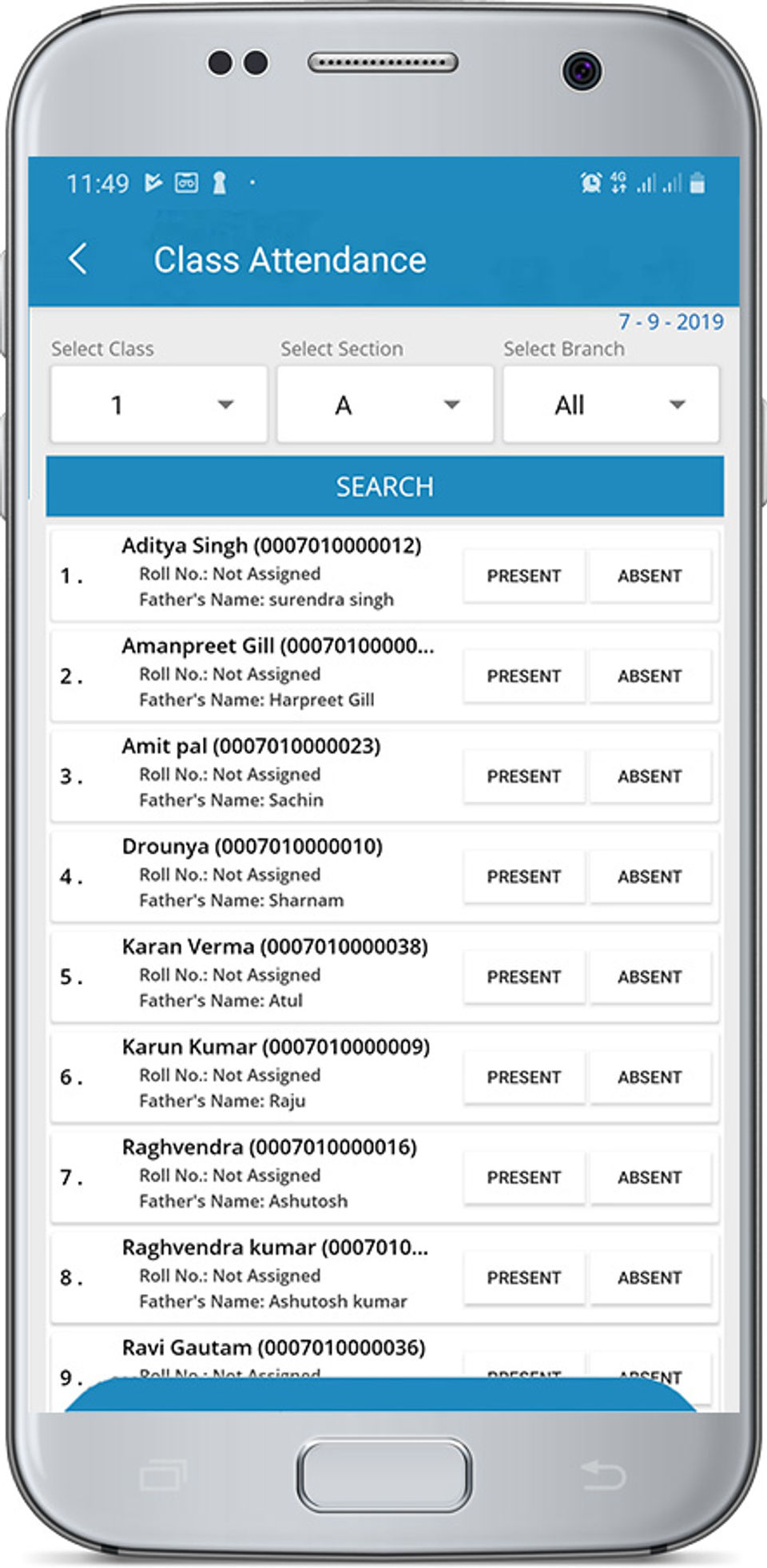Mark Drounya as present
The image size is (767, 1568).
point(524,877)
